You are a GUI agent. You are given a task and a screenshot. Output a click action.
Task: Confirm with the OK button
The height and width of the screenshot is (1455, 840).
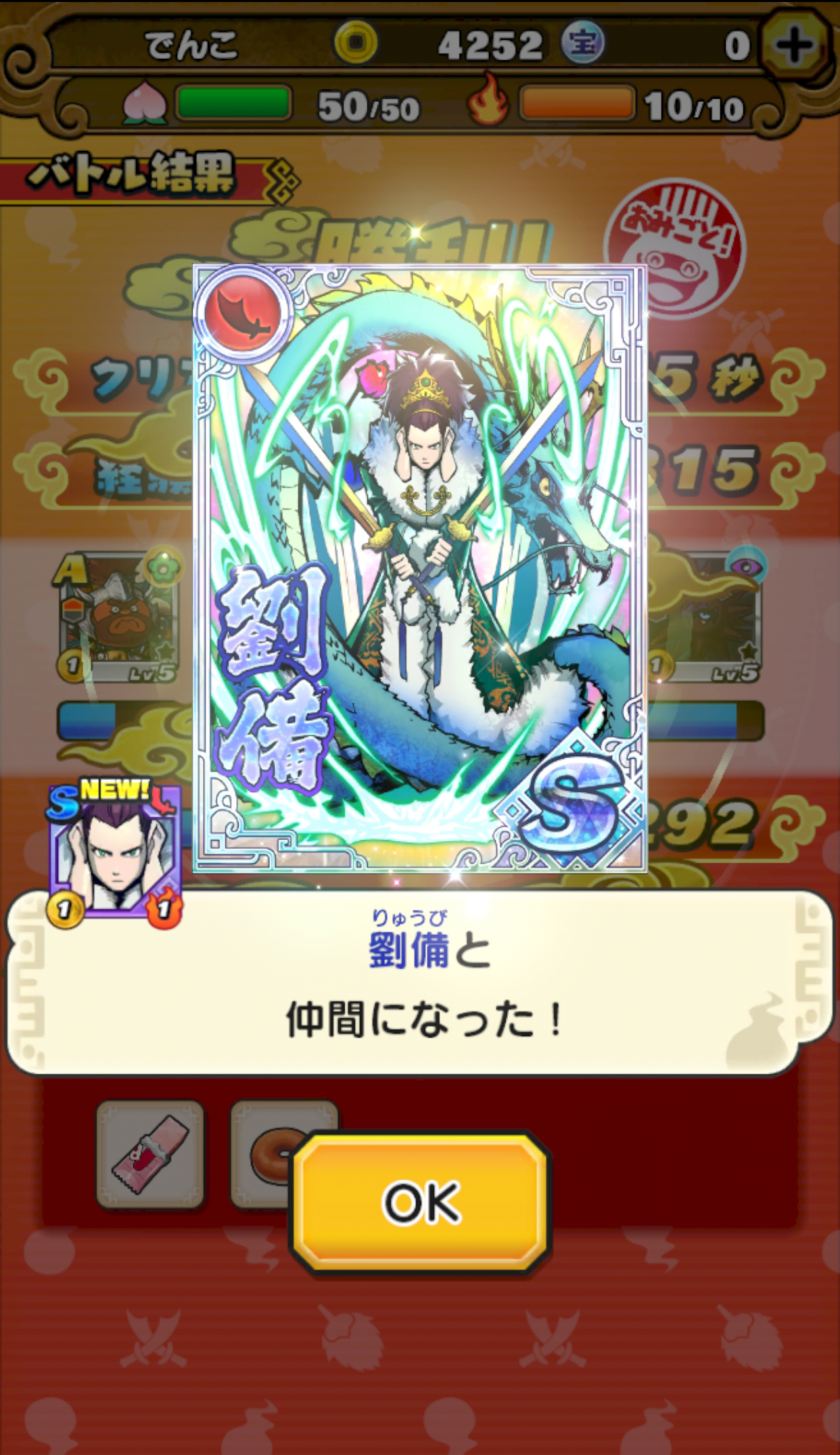pos(421,1202)
